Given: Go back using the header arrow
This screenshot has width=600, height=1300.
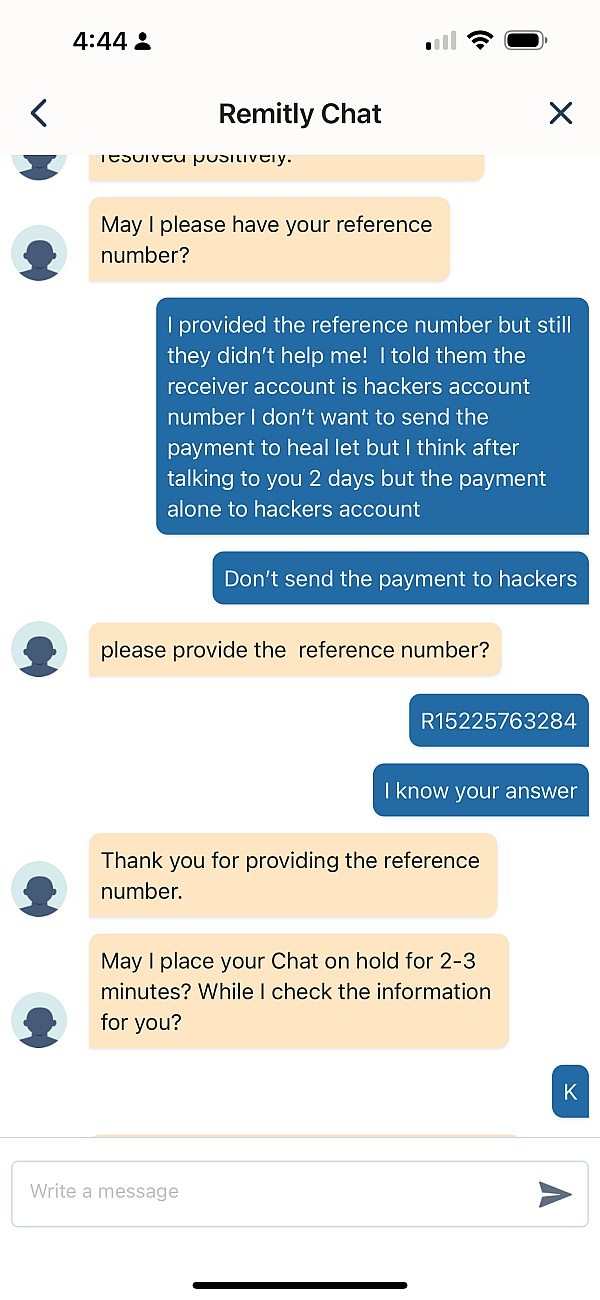Looking at the screenshot, I should point(39,113).
